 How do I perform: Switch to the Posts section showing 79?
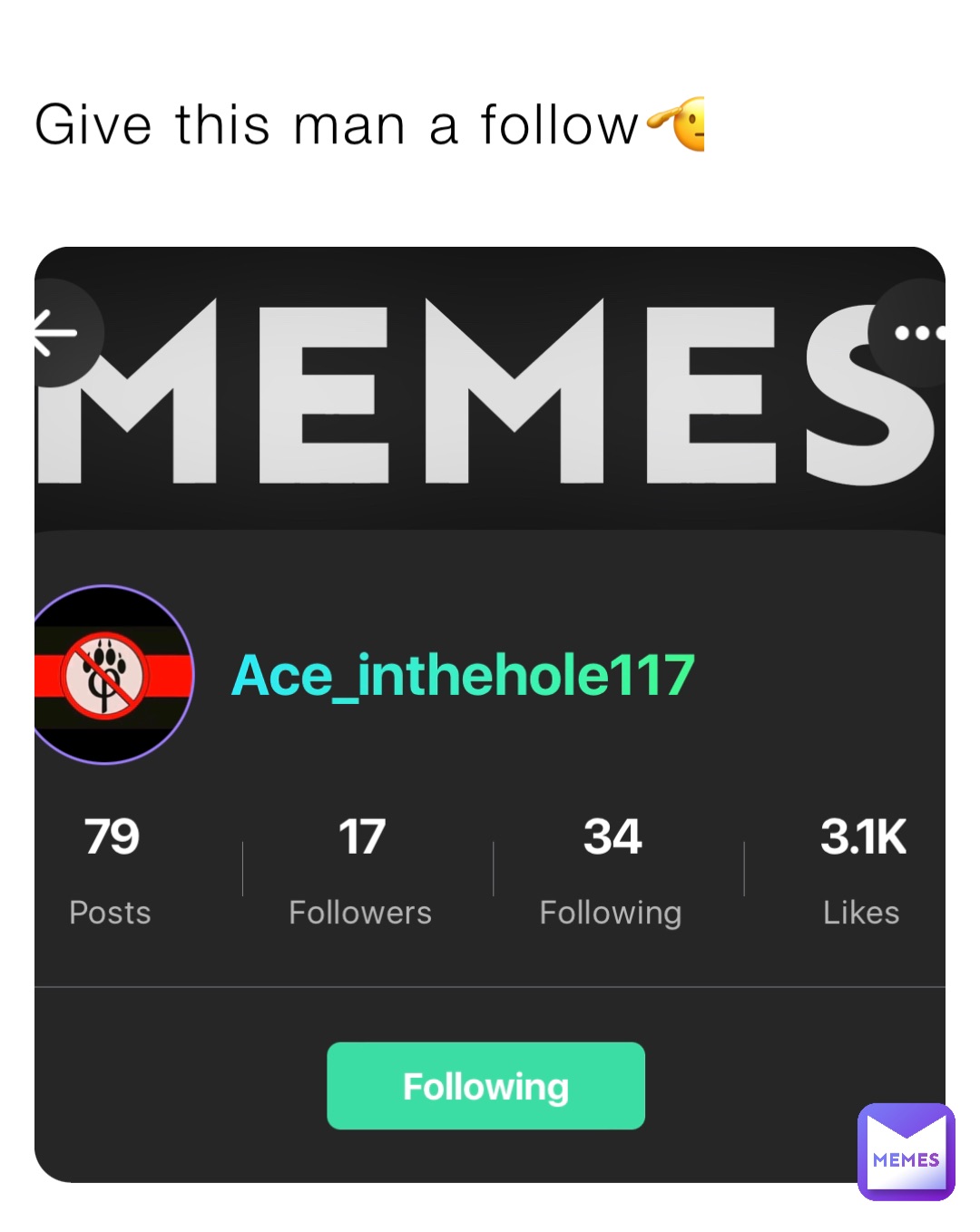[x=110, y=869]
